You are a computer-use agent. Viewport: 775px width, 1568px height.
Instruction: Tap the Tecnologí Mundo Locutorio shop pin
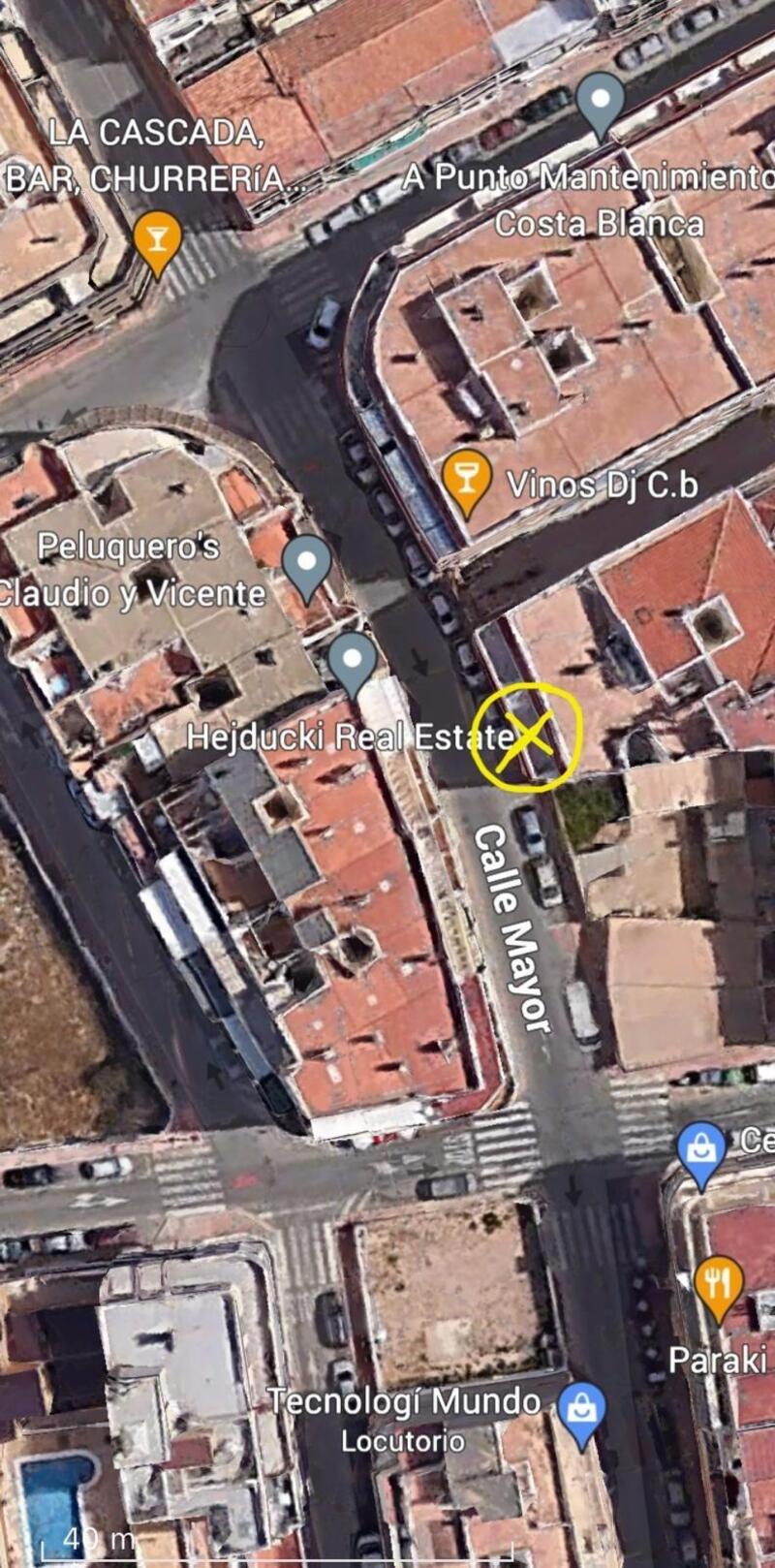(581, 1411)
